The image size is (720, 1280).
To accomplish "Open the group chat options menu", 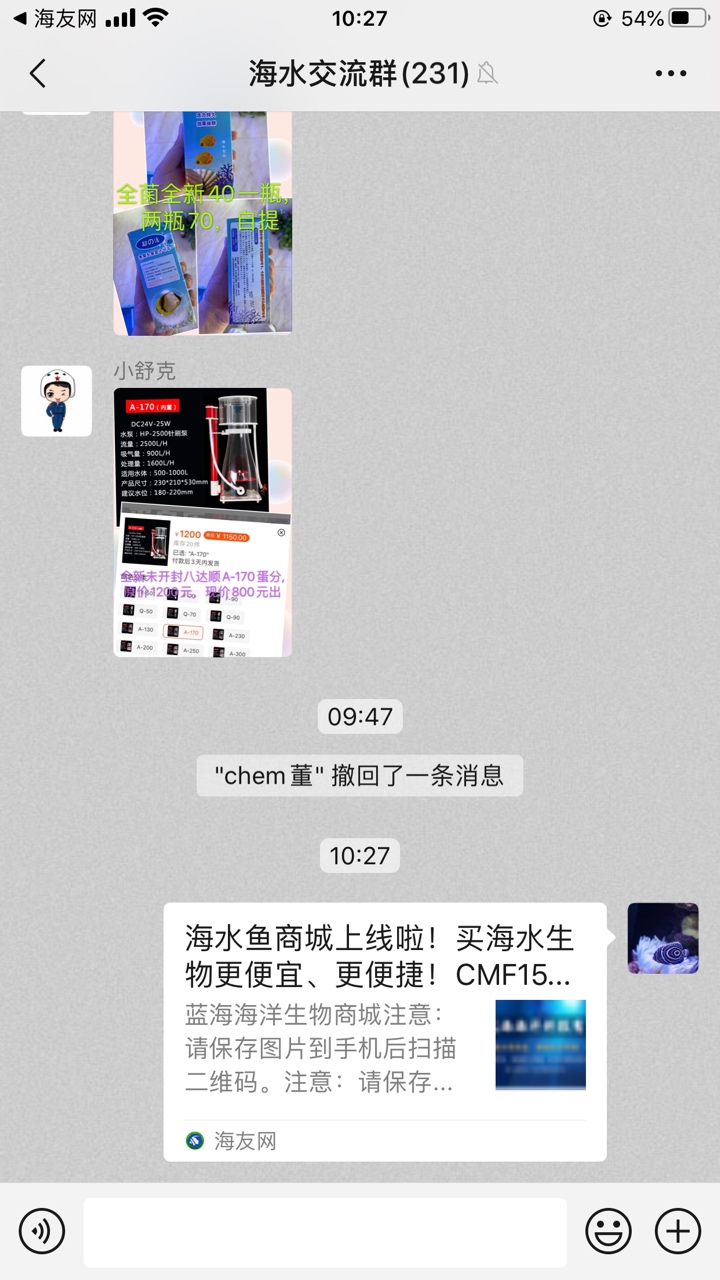I will (671, 73).
